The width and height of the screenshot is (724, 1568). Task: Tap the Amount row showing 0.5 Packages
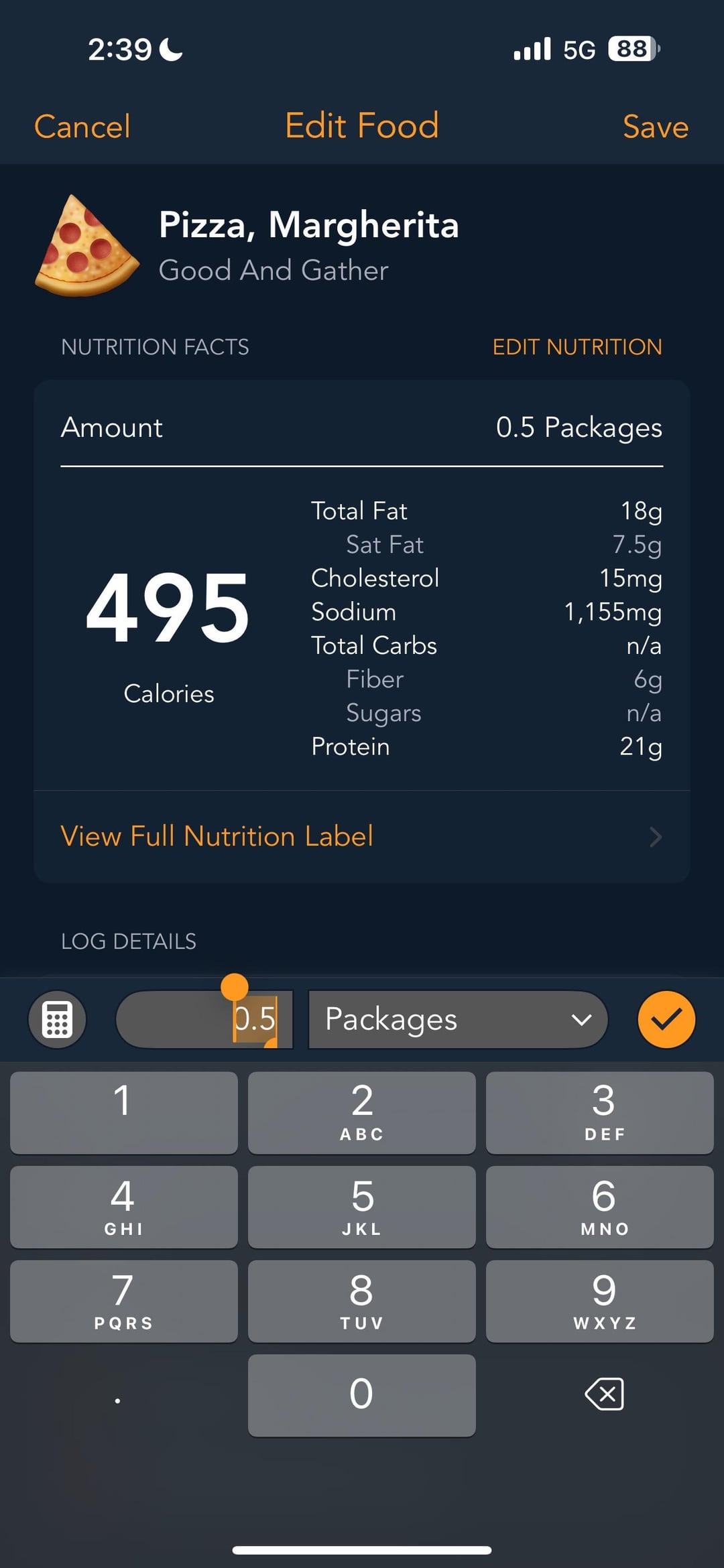click(x=362, y=428)
